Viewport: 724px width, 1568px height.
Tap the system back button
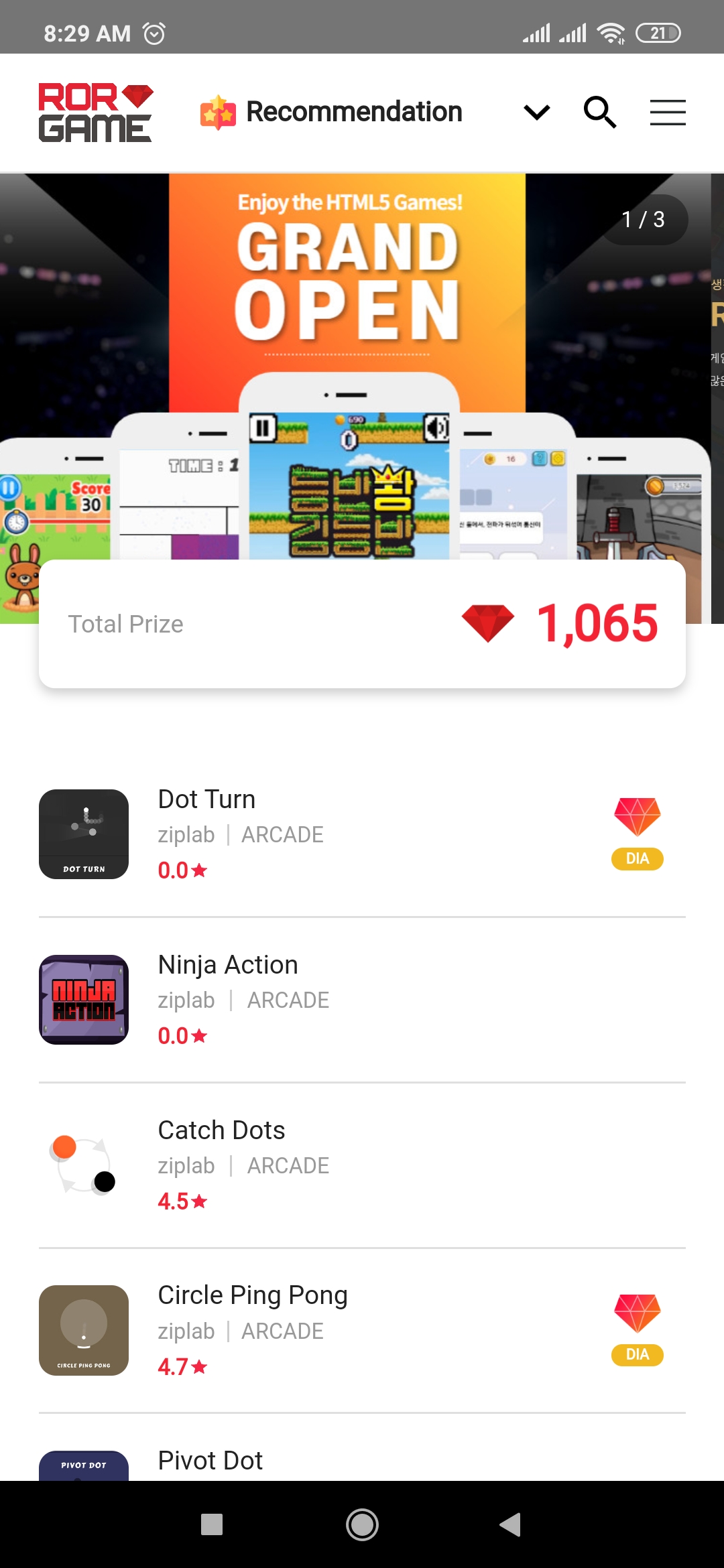pos(511,1524)
